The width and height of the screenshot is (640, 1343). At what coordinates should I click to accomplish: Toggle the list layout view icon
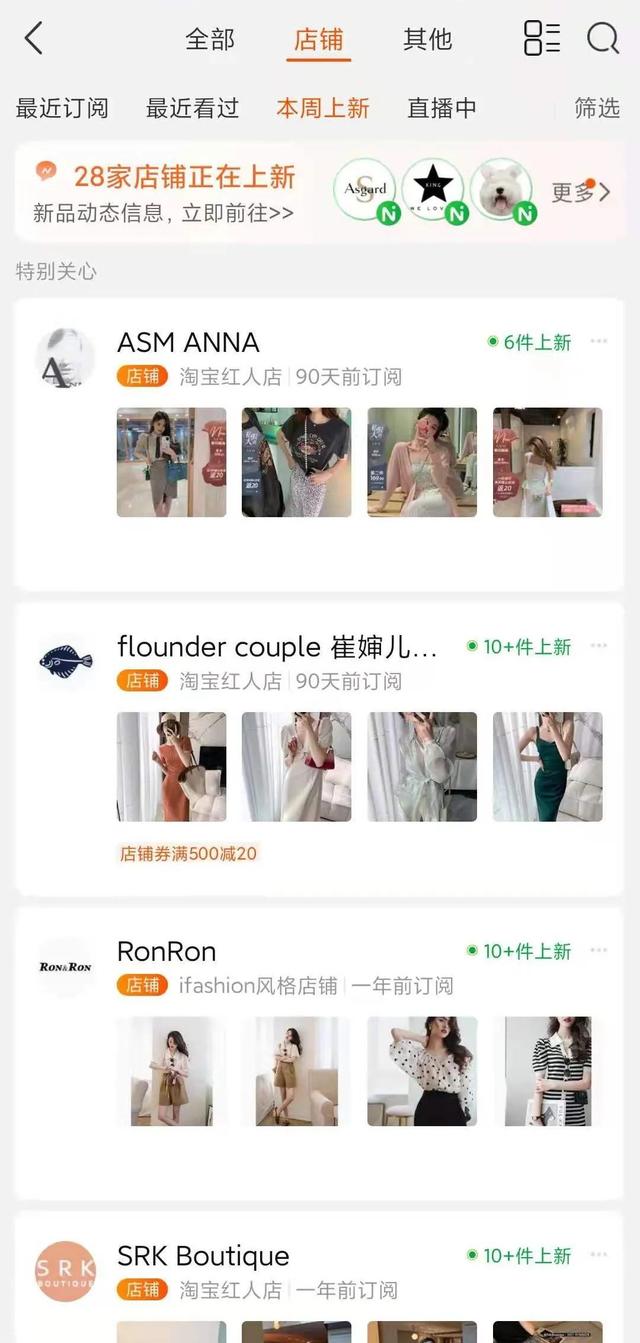[542, 39]
